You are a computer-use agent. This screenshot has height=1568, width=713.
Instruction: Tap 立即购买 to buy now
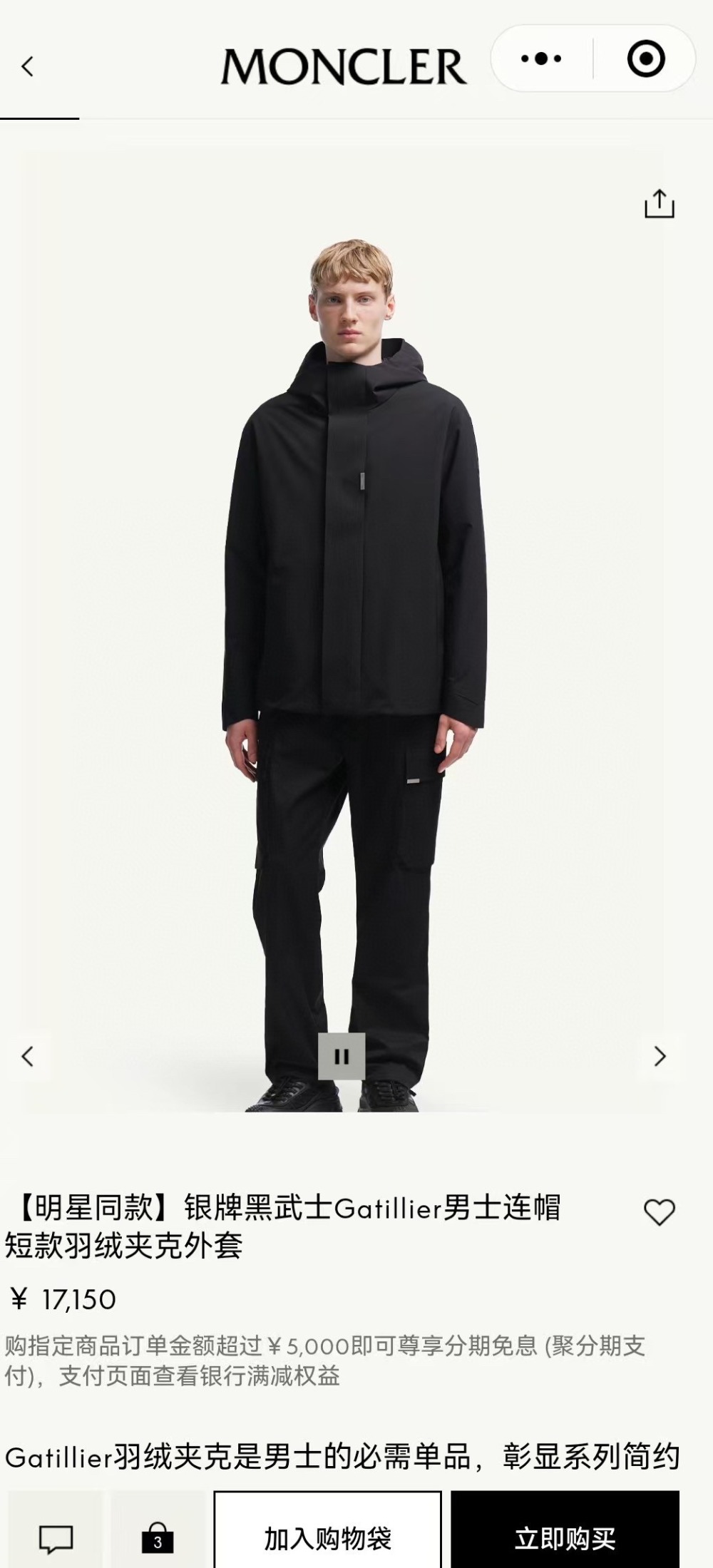[565, 1538]
